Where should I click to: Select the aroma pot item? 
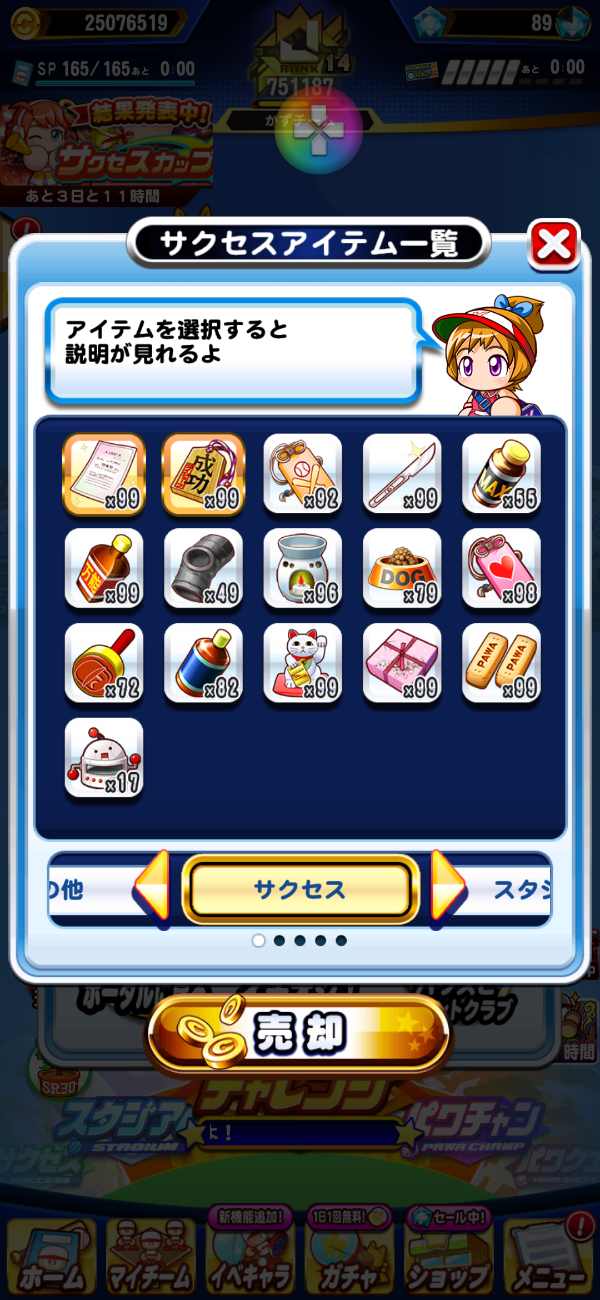(303, 568)
